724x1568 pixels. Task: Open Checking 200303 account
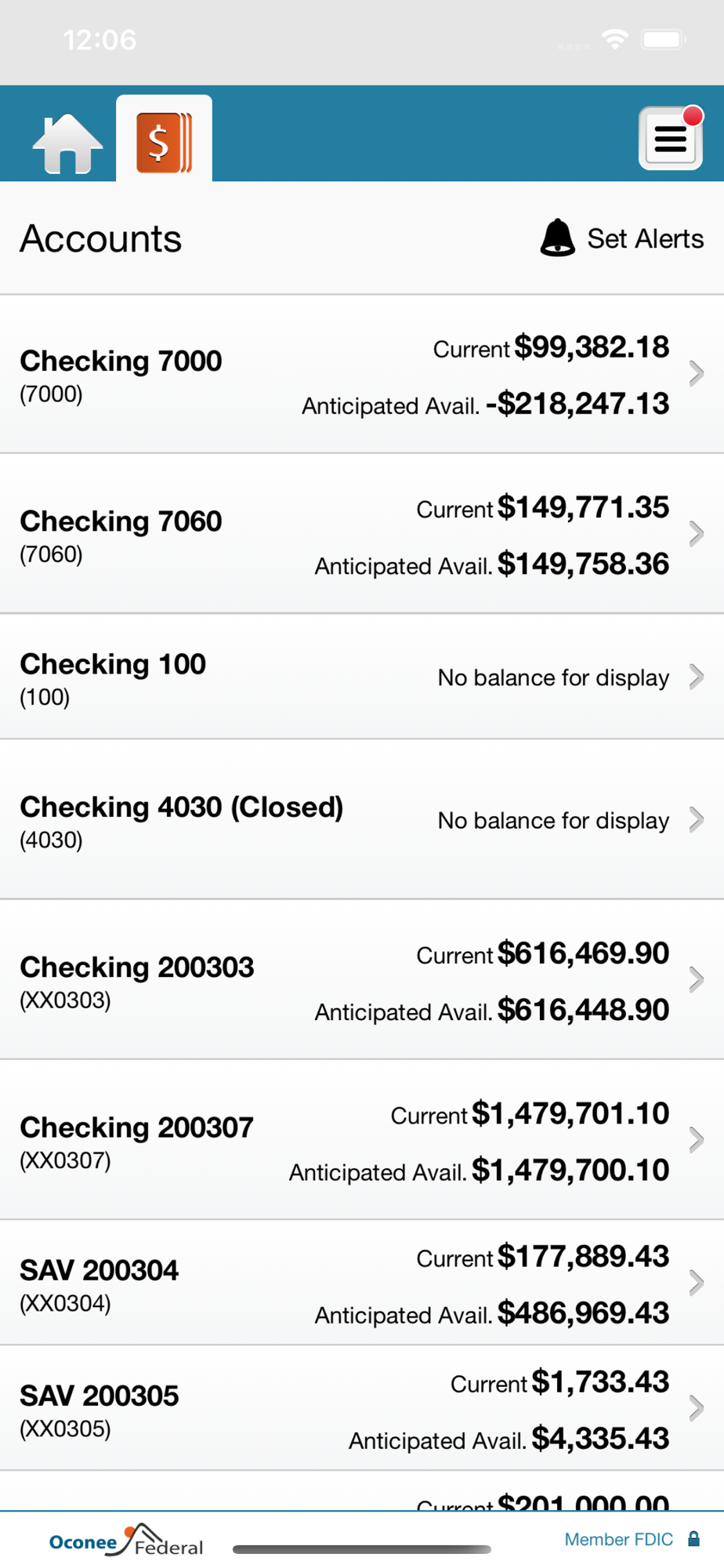[x=362, y=980]
